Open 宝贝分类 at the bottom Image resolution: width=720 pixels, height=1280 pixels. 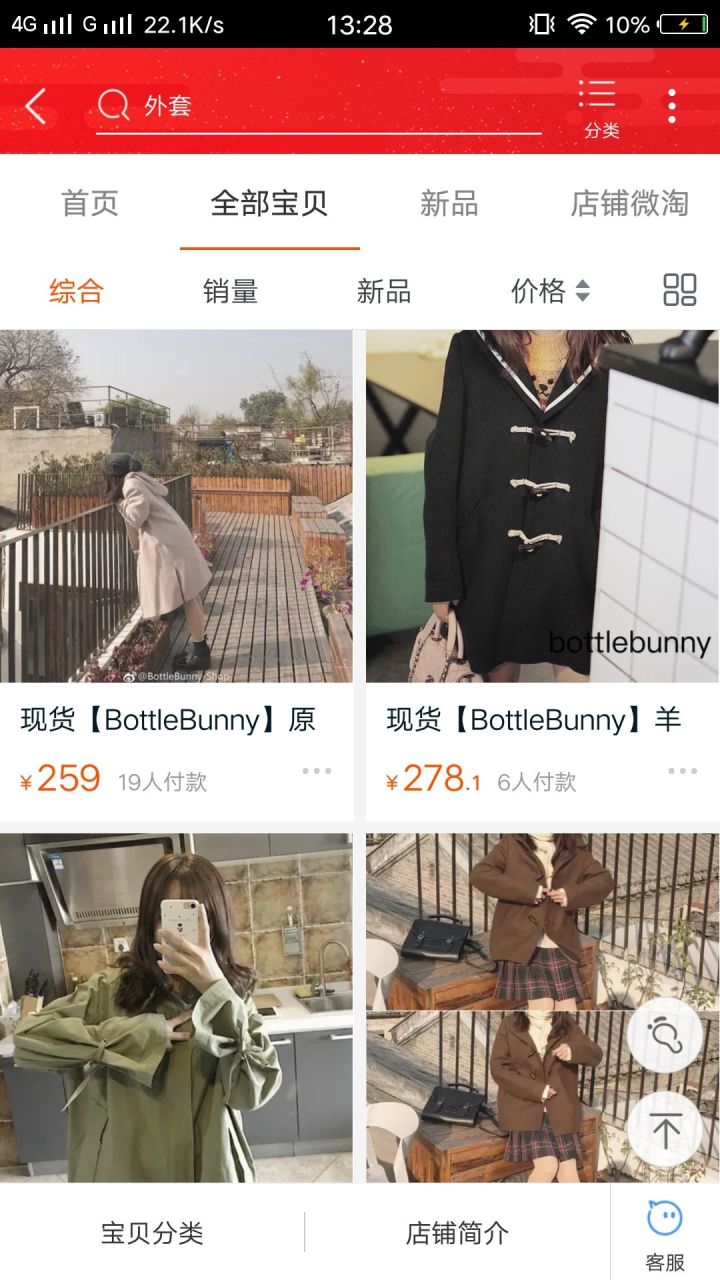pos(152,1233)
